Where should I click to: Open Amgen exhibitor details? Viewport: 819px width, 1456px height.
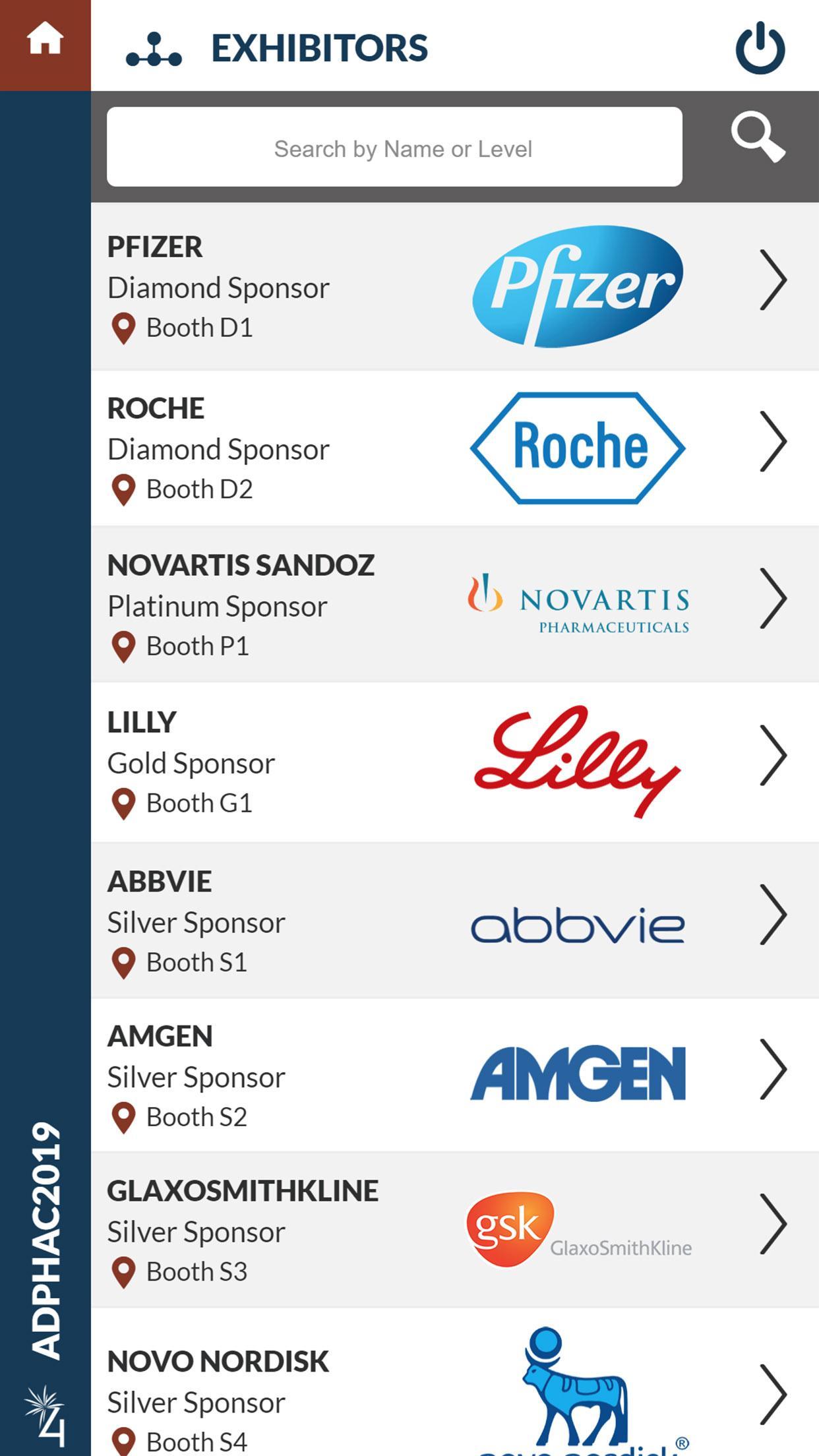pyautogui.click(x=455, y=1075)
